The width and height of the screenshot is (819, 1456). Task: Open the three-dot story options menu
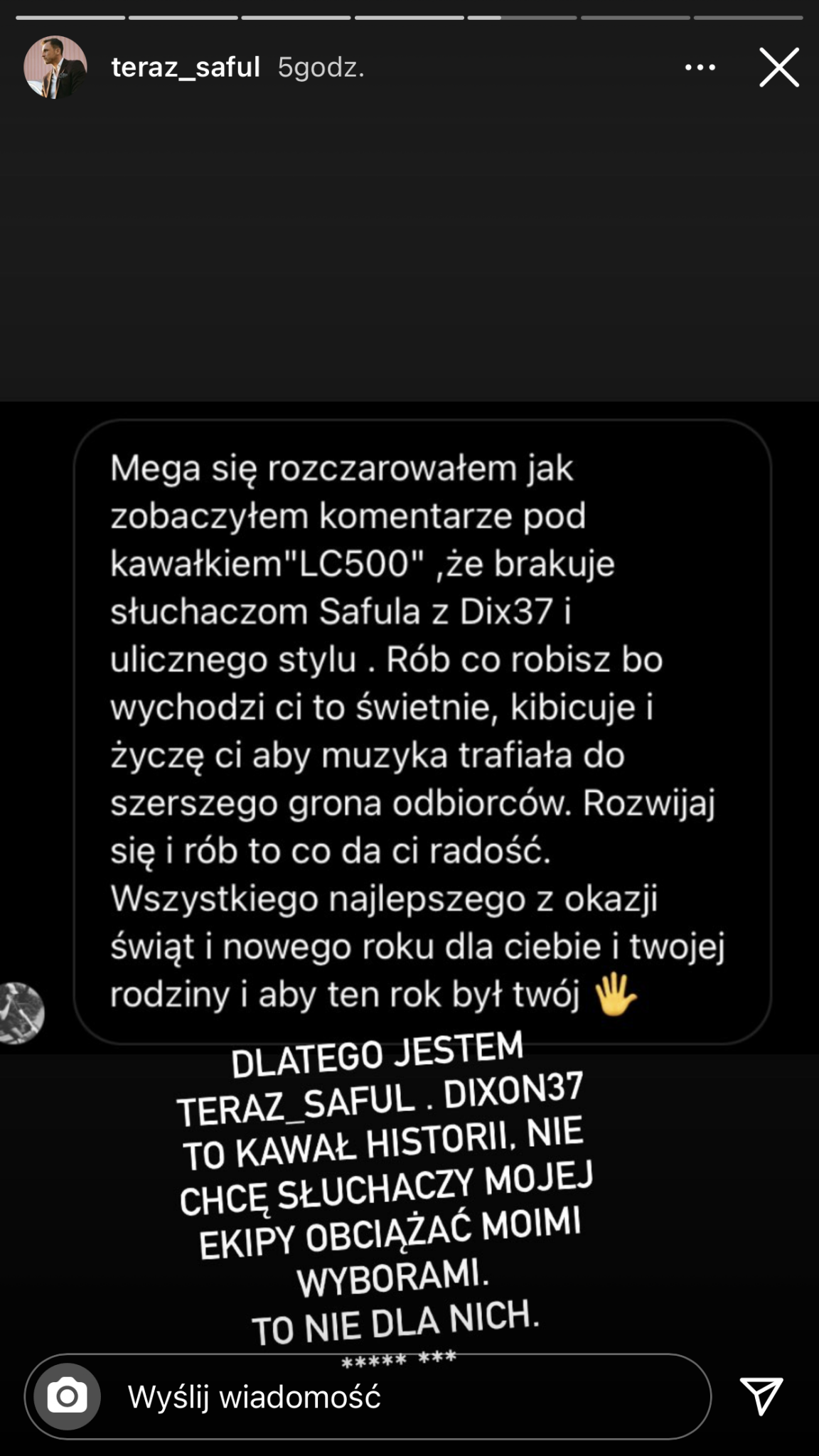click(700, 68)
